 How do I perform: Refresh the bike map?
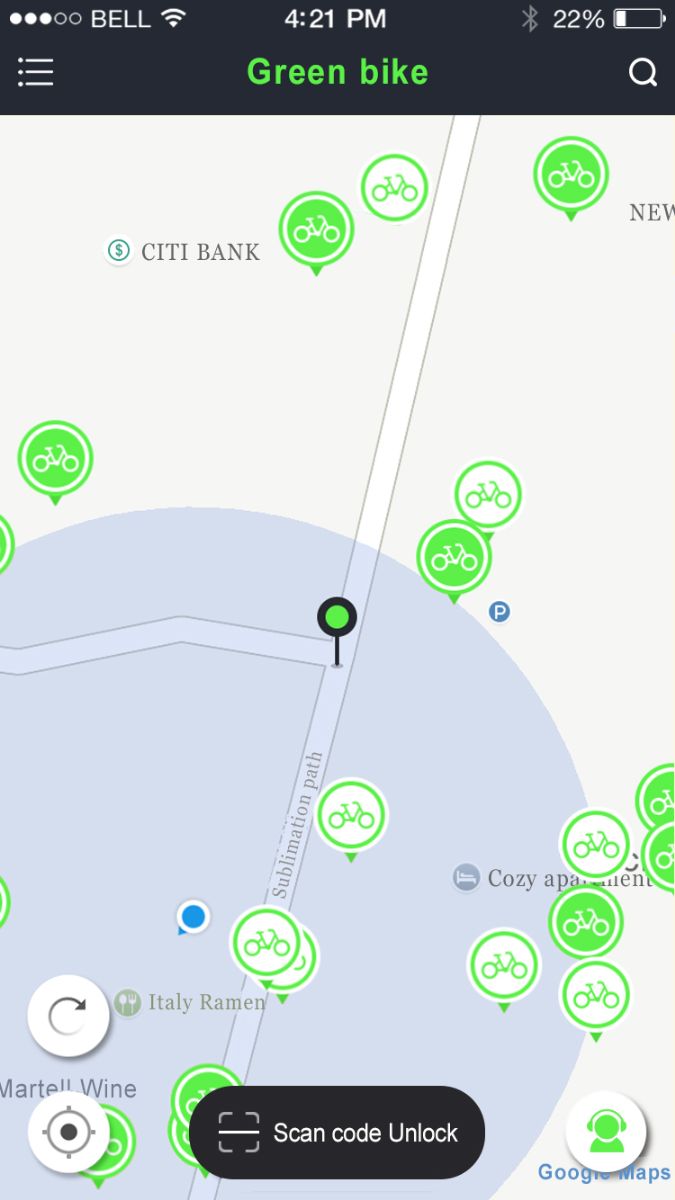tap(68, 1016)
